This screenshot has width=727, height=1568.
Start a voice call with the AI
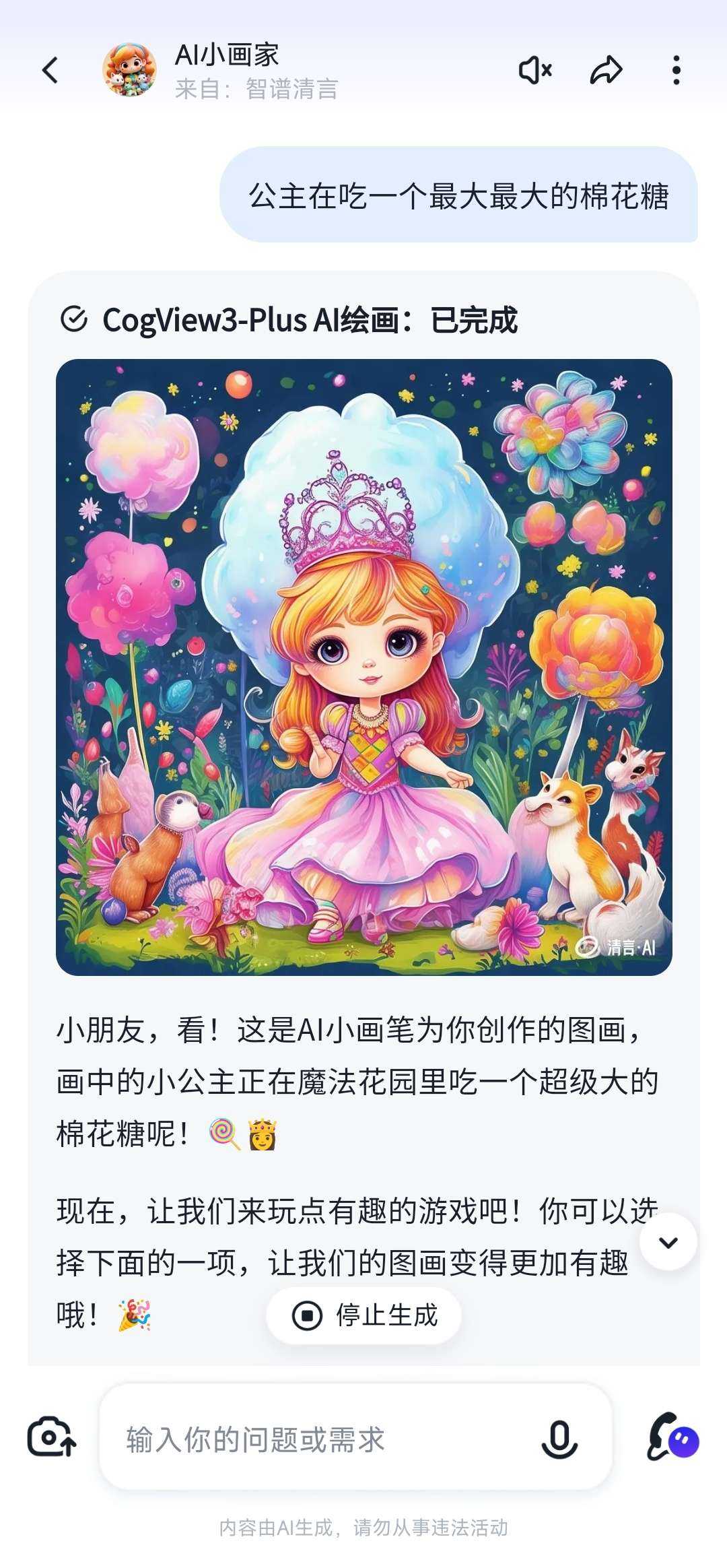(672, 1437)
